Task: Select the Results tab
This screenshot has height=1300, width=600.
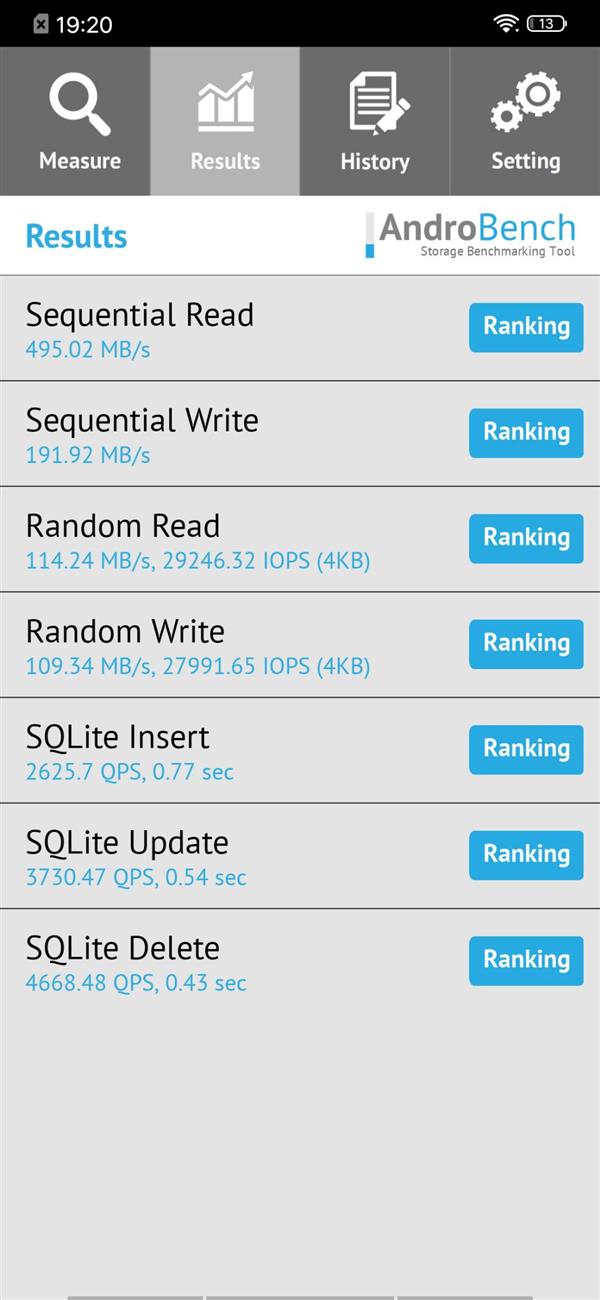Action: (x=225, y=122)
